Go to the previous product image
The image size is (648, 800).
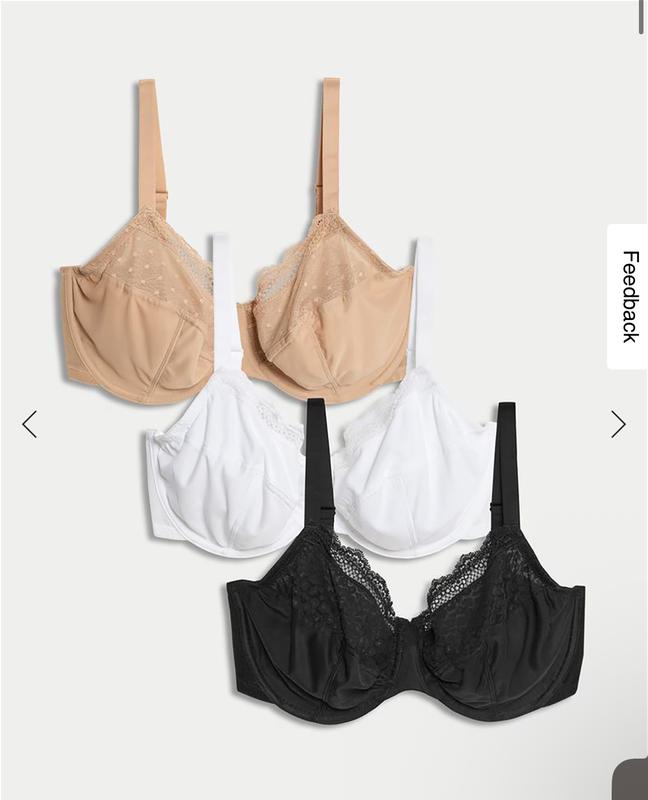pyautogui.click(x=30, y=424)
